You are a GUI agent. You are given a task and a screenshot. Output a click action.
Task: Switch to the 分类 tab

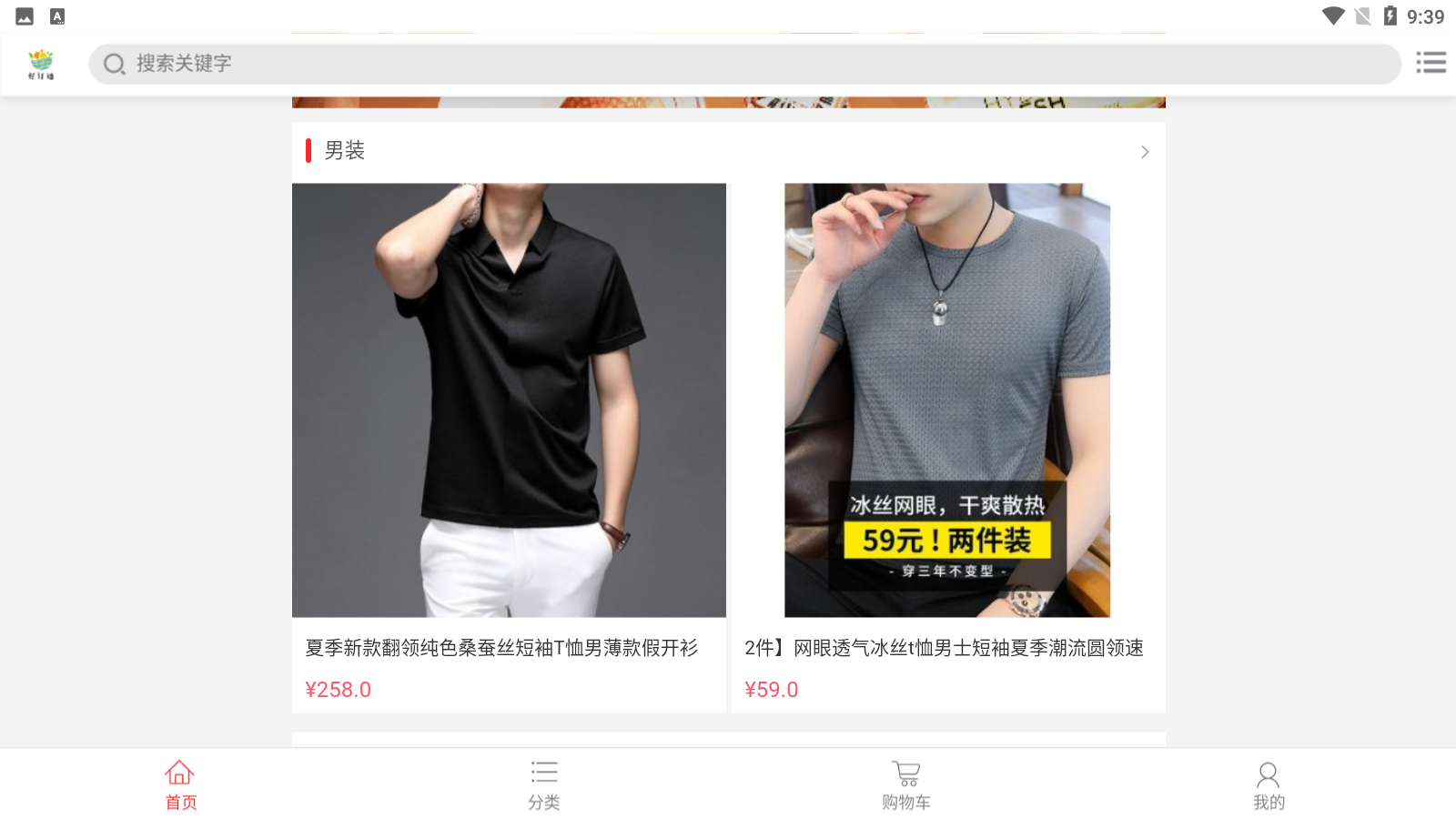click(544, 784)
